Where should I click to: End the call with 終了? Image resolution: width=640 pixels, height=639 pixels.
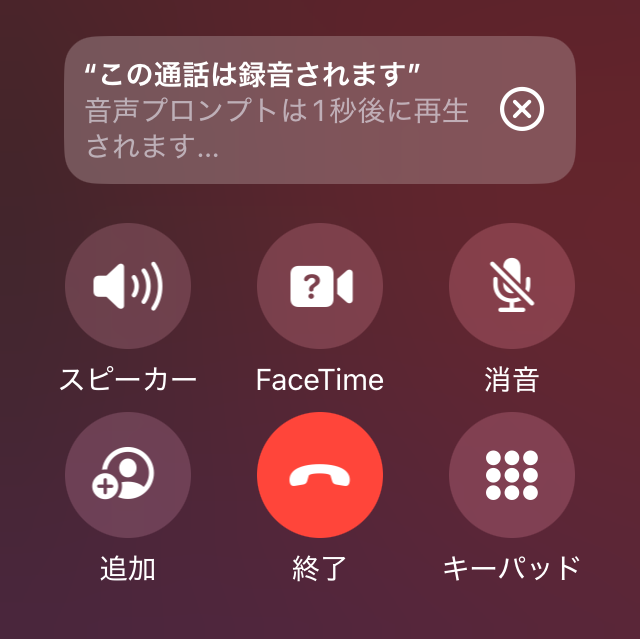tap(320, 475)
